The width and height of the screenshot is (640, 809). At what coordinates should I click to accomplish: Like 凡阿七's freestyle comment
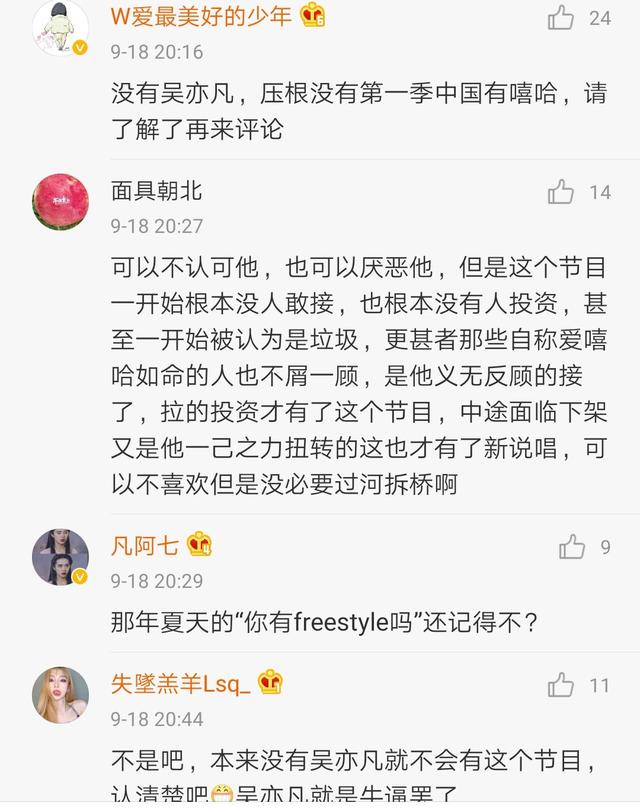tap(572, 546)
